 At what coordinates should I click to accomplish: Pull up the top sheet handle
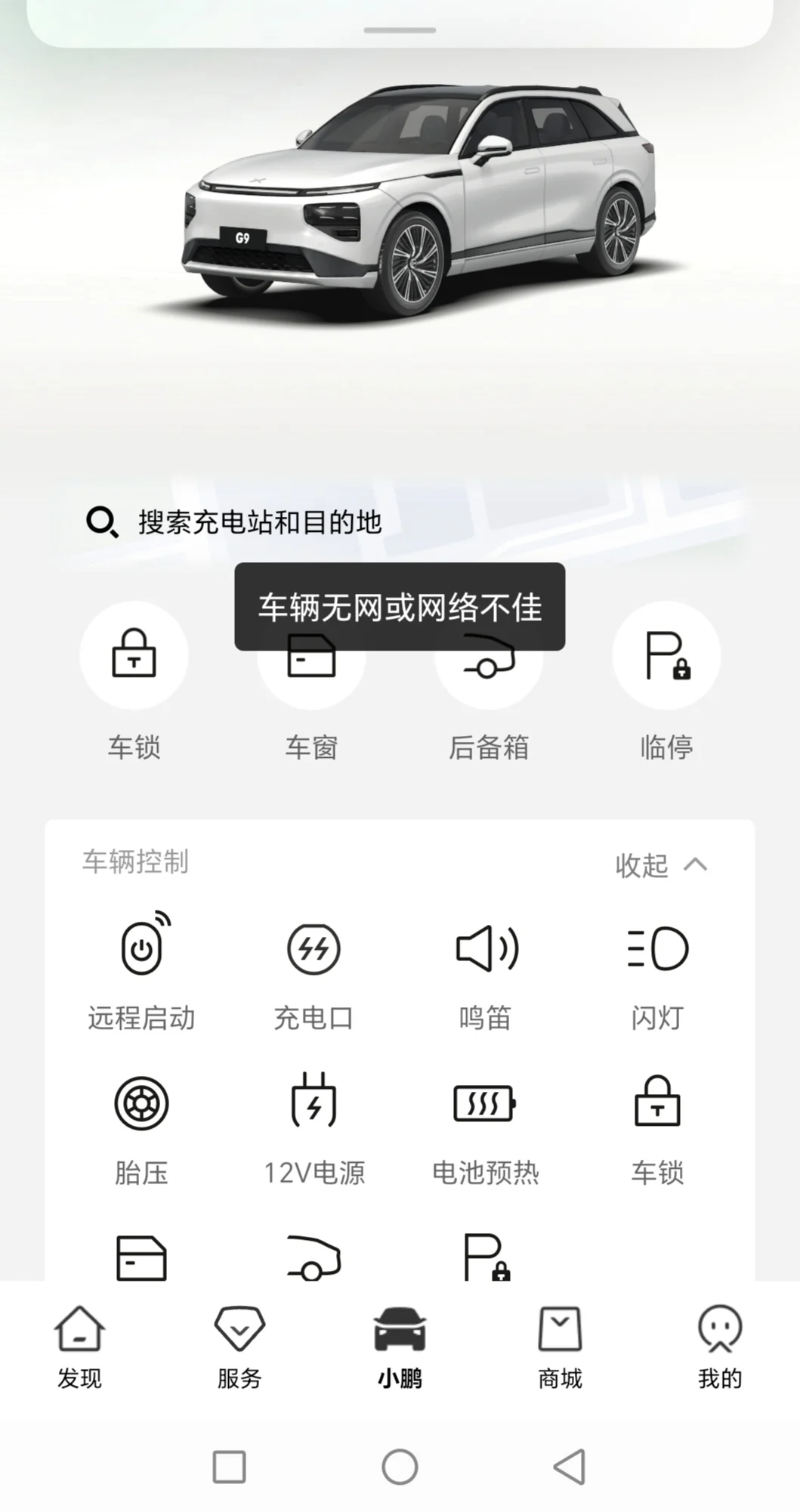(x=400, y=30)
